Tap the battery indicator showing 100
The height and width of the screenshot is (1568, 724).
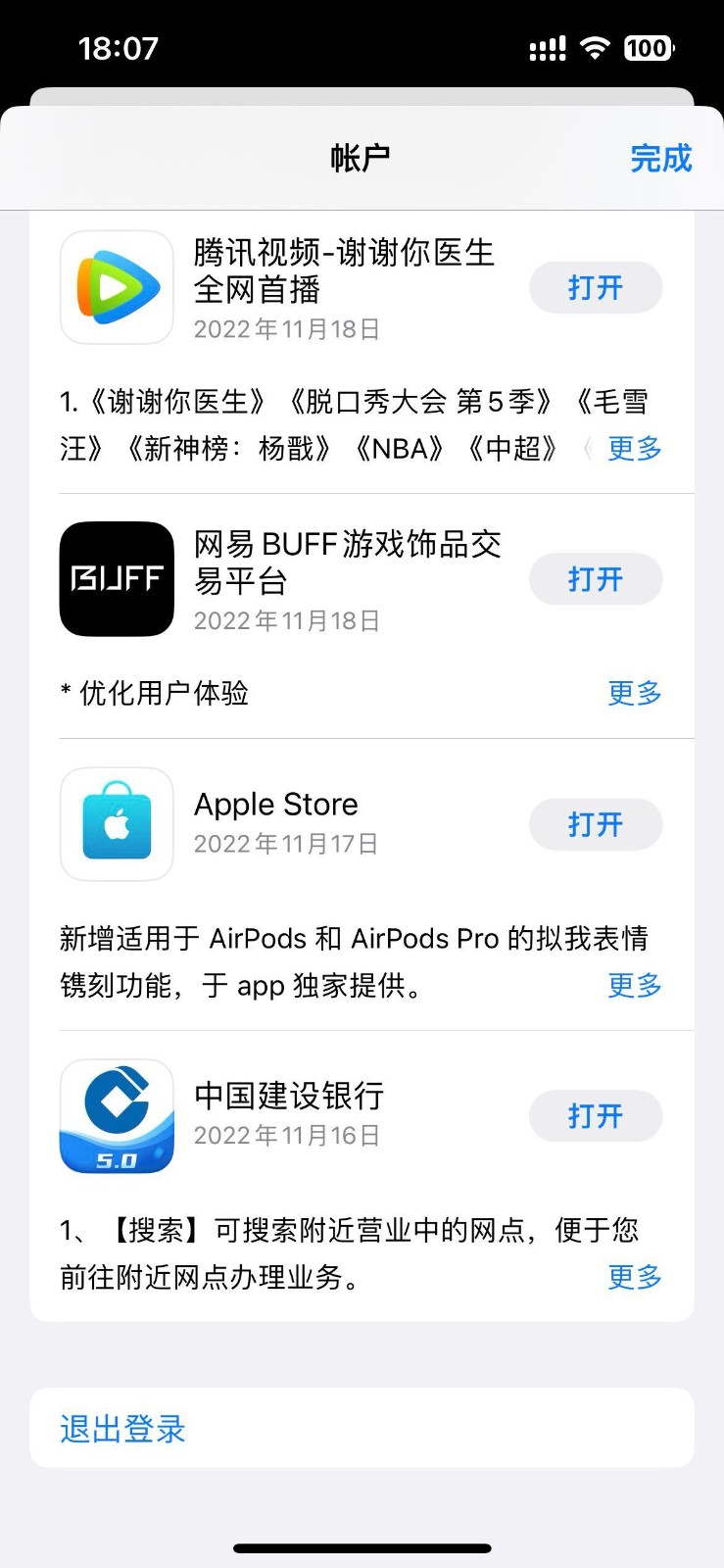[x=648, y=47]
